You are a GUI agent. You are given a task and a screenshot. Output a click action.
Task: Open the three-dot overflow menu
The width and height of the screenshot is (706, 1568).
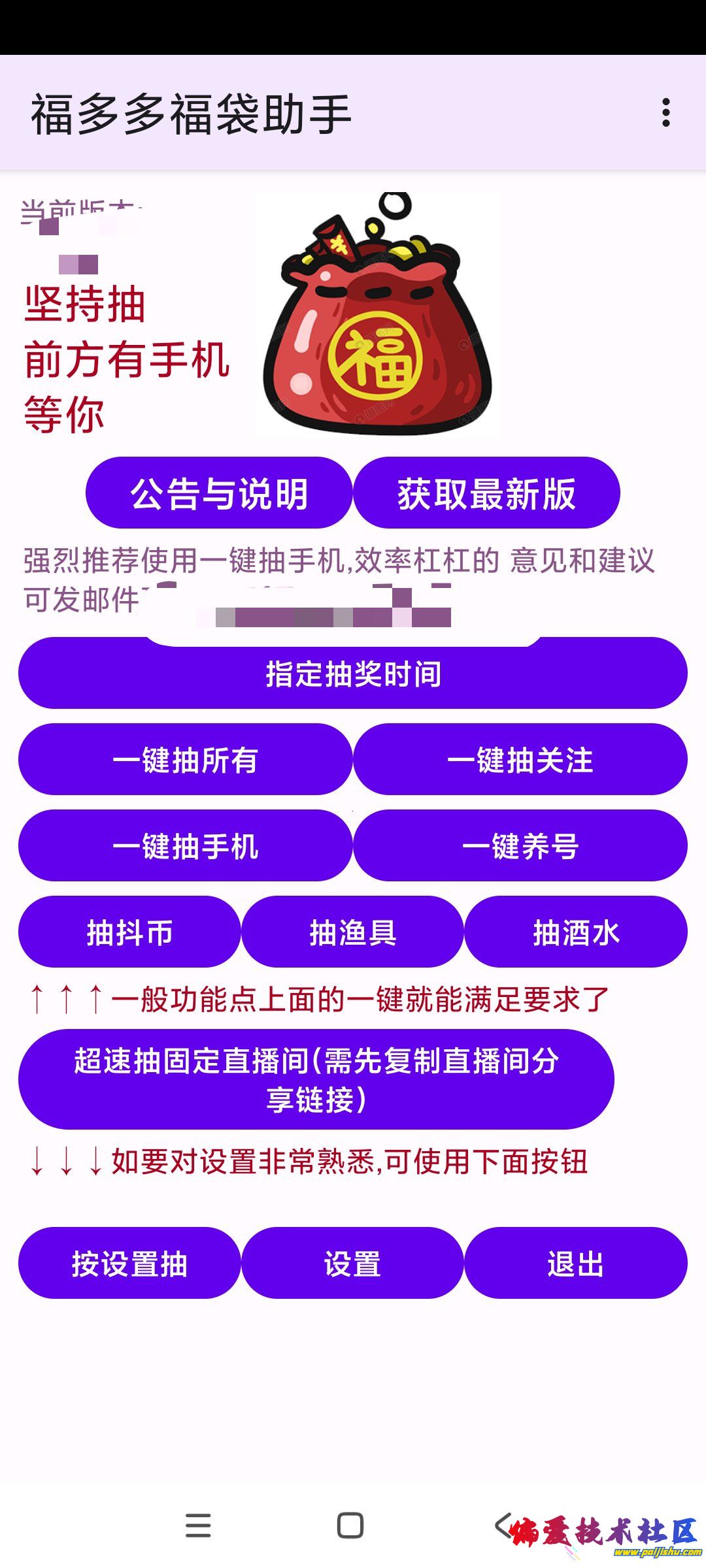click(x=665, y=113)
